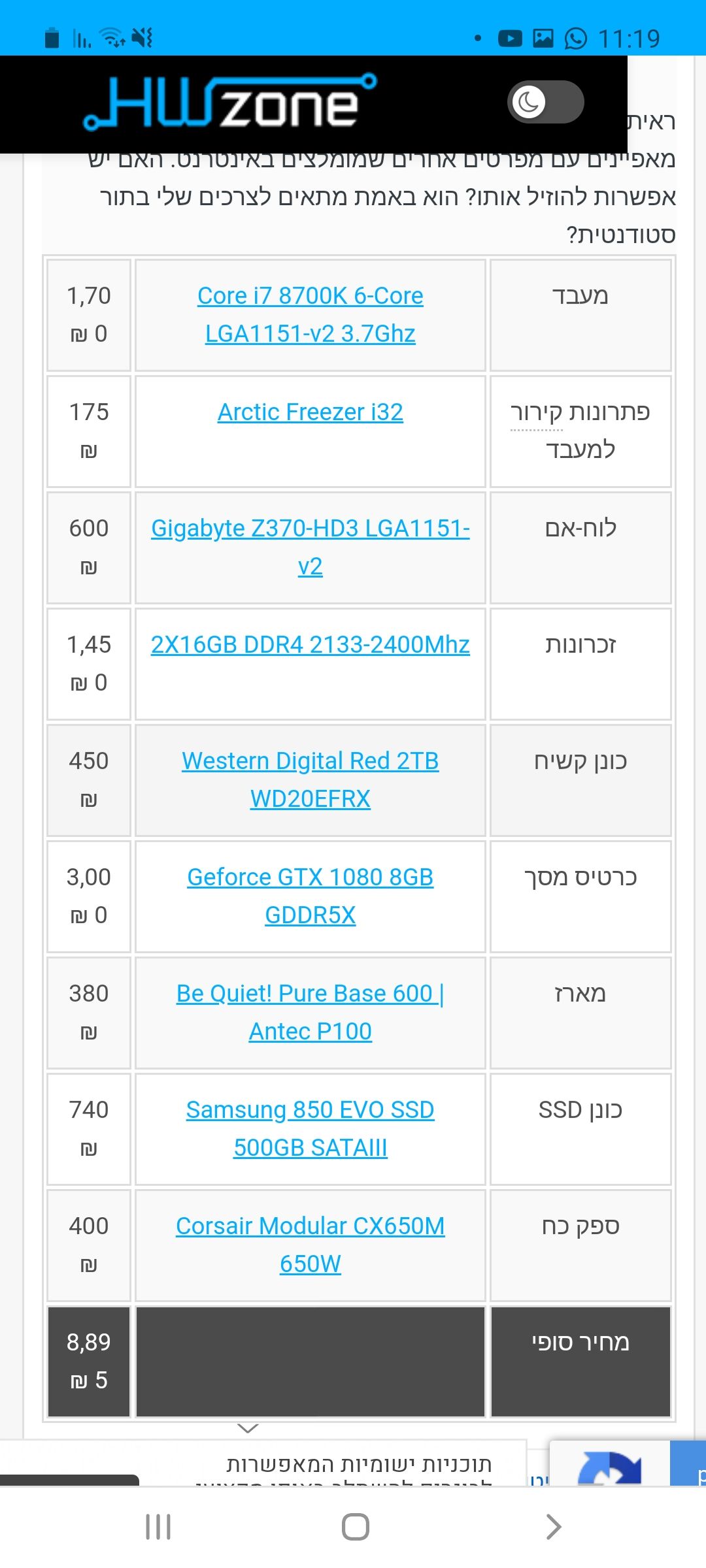Open the Be Quiet! Pure Base 600 link

(310, 994)
